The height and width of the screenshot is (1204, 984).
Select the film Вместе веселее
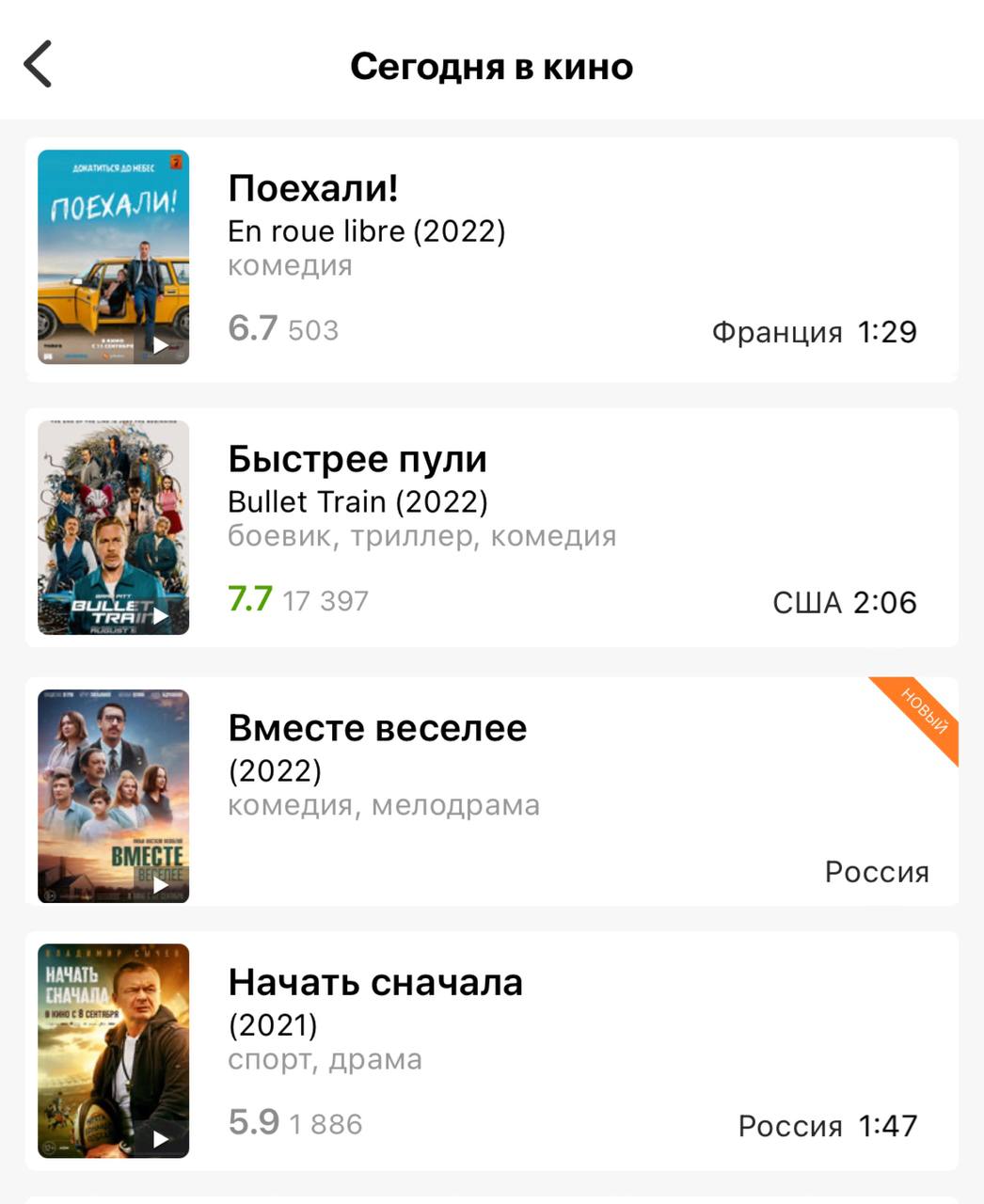point(377,728)
